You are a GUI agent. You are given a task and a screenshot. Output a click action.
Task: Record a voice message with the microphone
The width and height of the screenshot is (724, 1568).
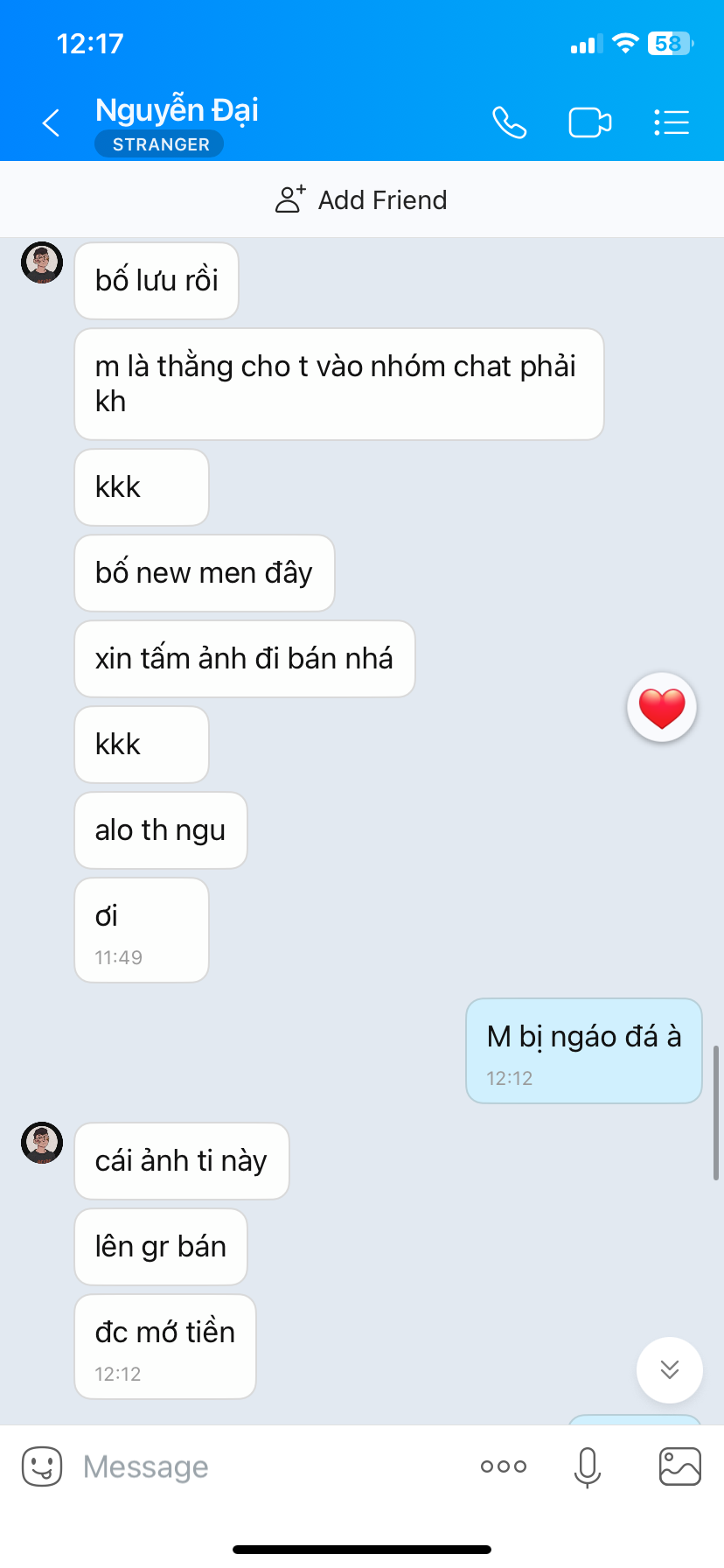pyautogui.click(x=588, y=1466)
